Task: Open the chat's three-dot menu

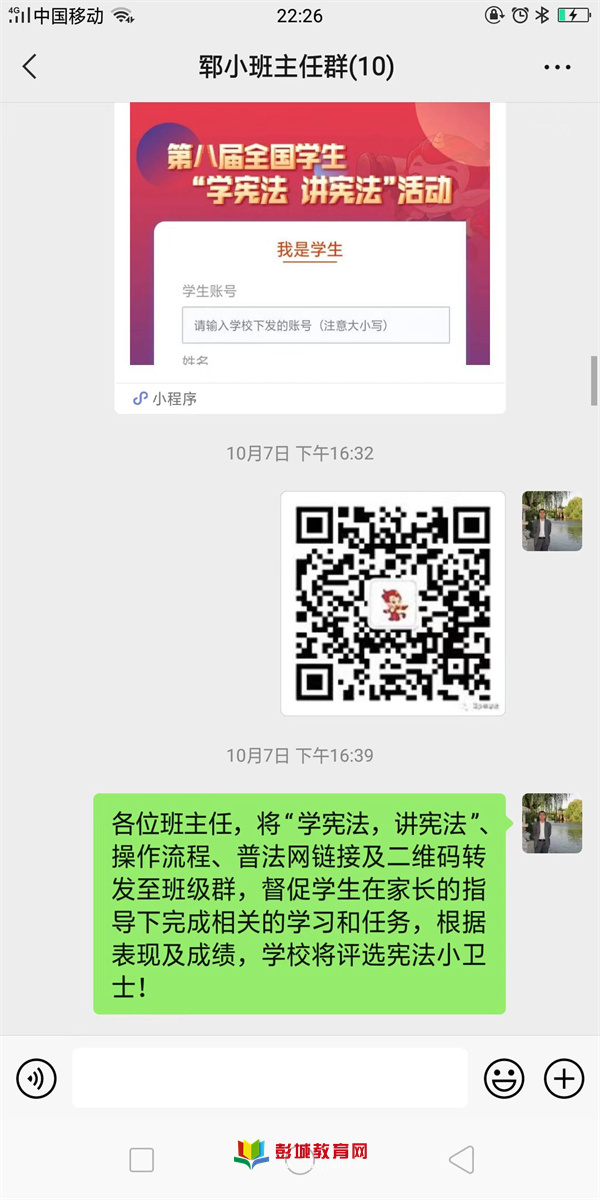Action: pyautogui.click(x=557, y=67)
